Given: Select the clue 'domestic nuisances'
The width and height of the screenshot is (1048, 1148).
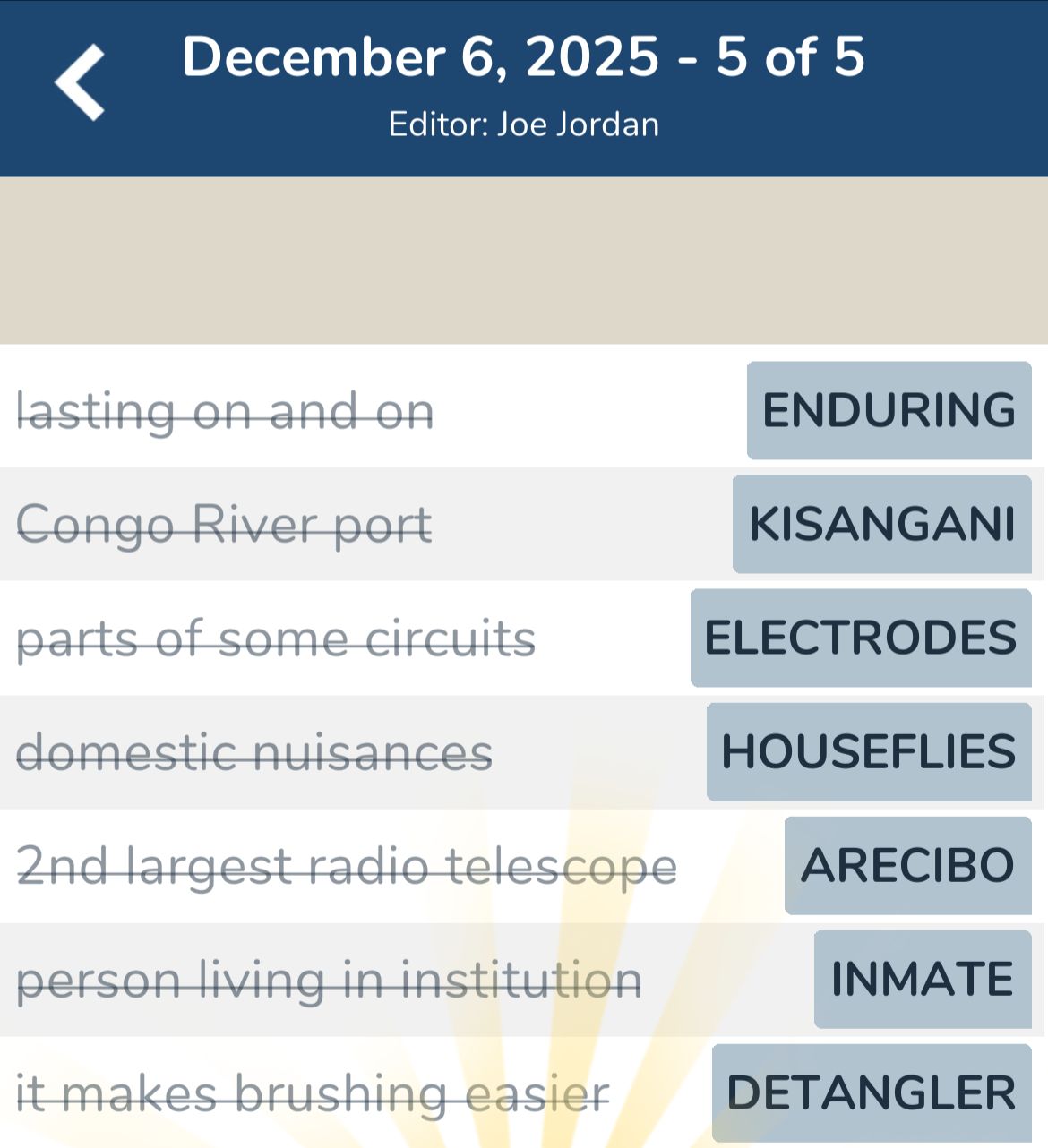Looking at the screenshot, I should point(254,750).
